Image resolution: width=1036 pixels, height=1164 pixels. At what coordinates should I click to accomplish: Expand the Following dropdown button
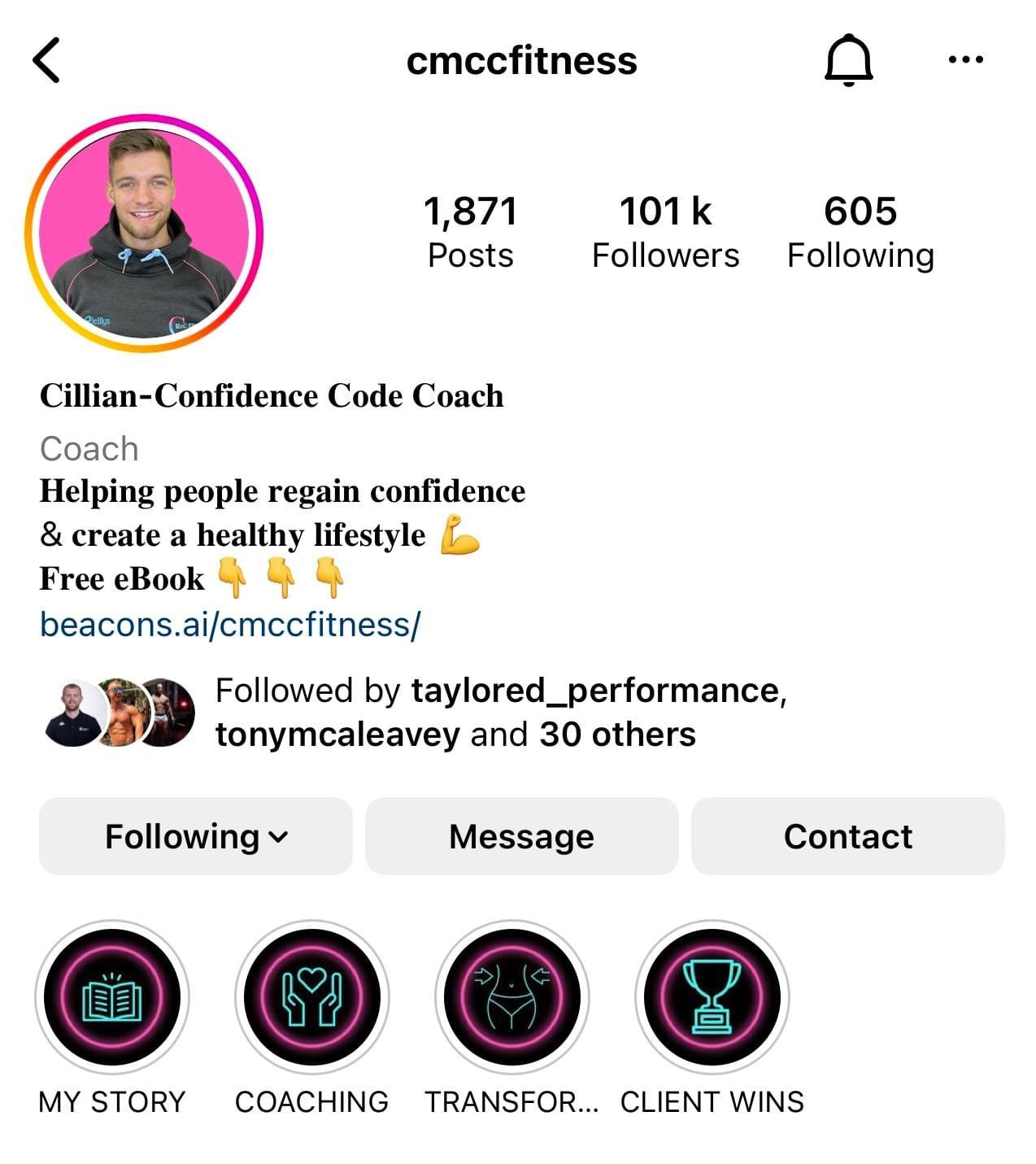pyautogui.click(x=196, y=836)
